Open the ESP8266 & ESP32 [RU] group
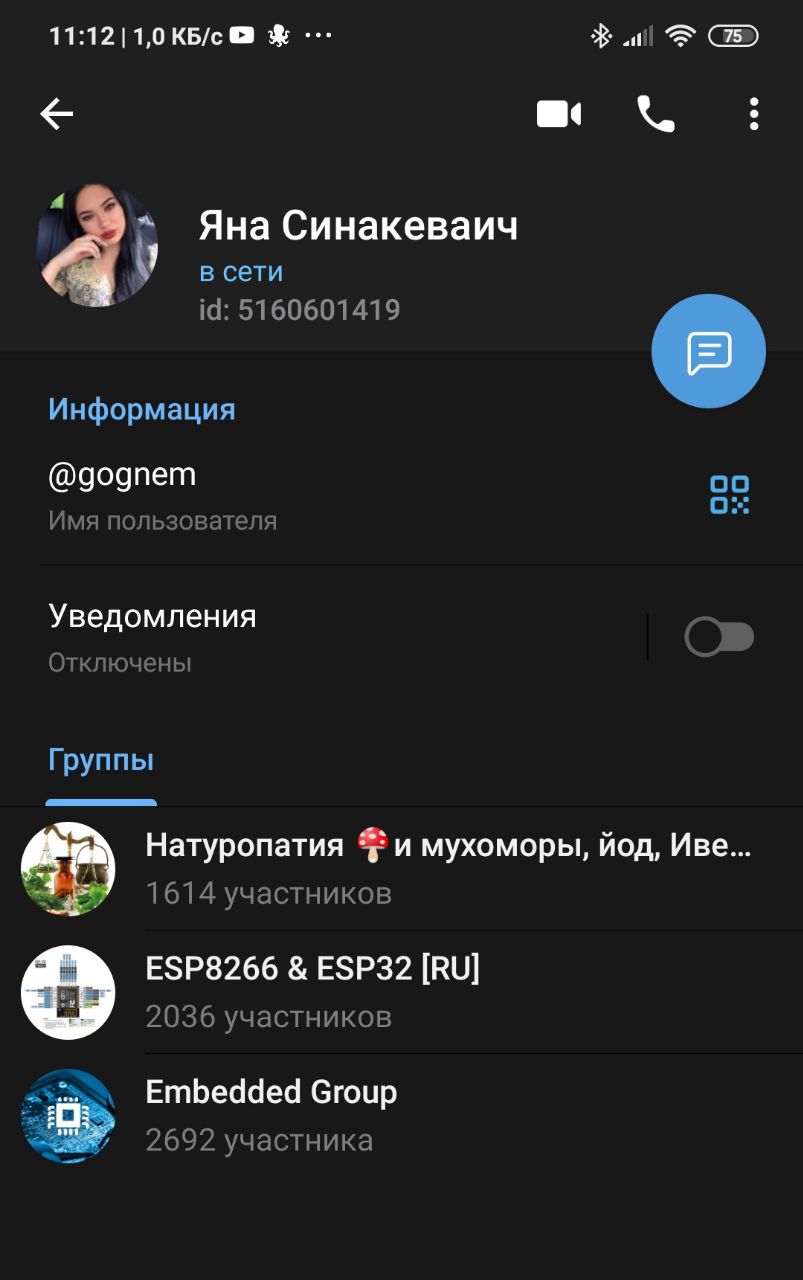 [x=400, y=992]
